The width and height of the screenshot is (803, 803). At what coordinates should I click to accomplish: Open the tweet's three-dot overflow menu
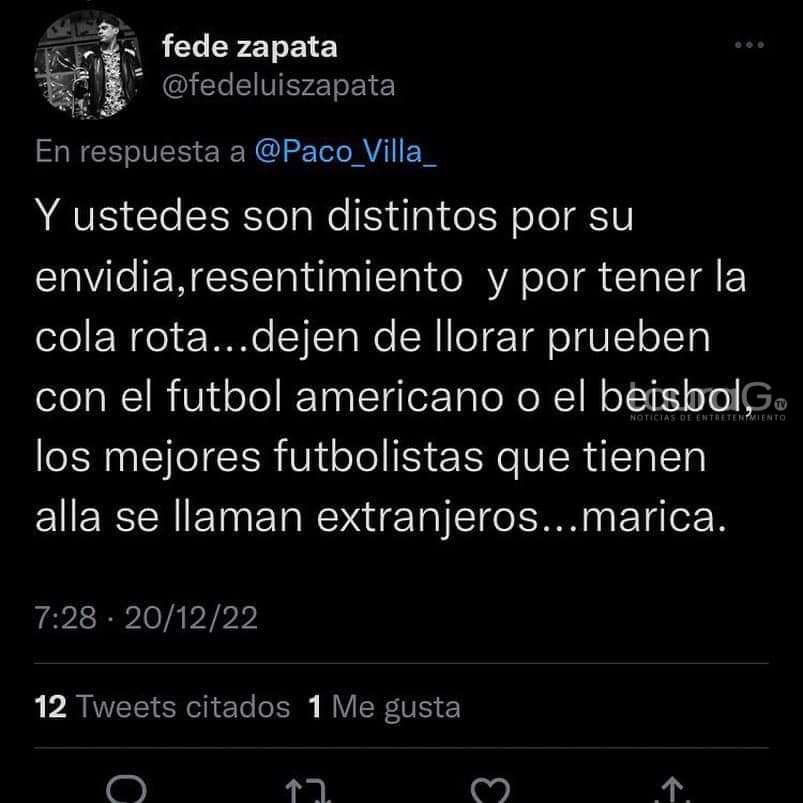pyautogui.click(x=749, y=47)
